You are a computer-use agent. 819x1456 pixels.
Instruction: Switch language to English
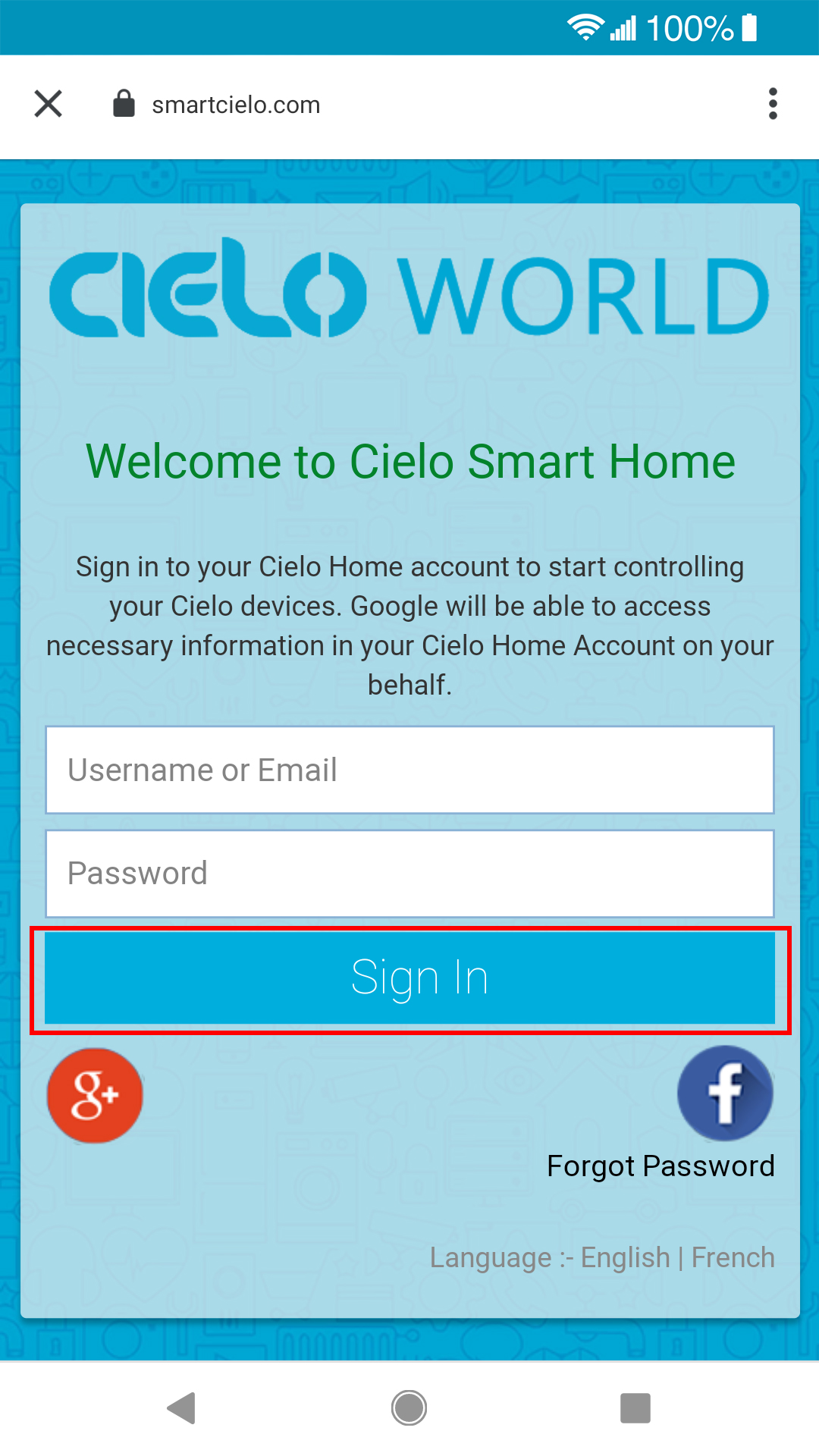pos(625,1257)
